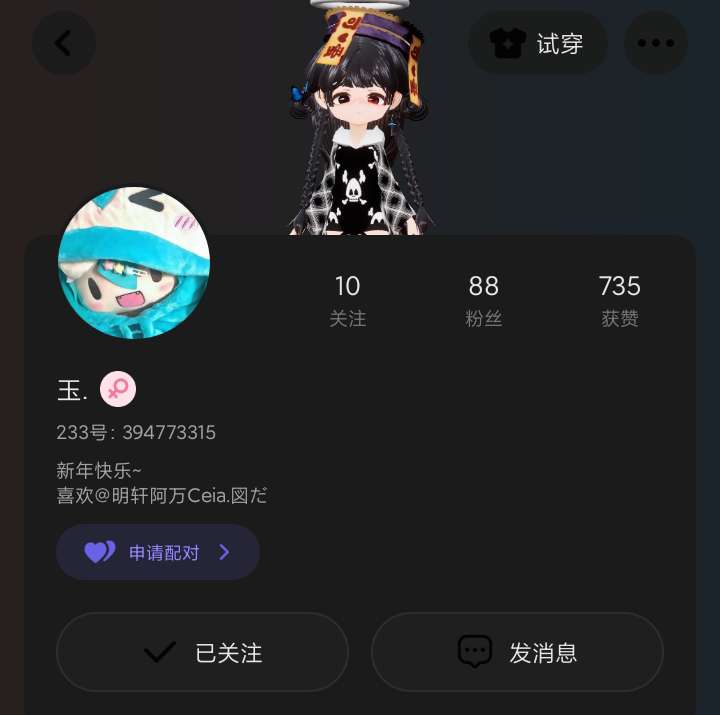Go back using the top arrow
Image resolution: width=720 pixels, height=715 pixels.
(x=64, y=43)
